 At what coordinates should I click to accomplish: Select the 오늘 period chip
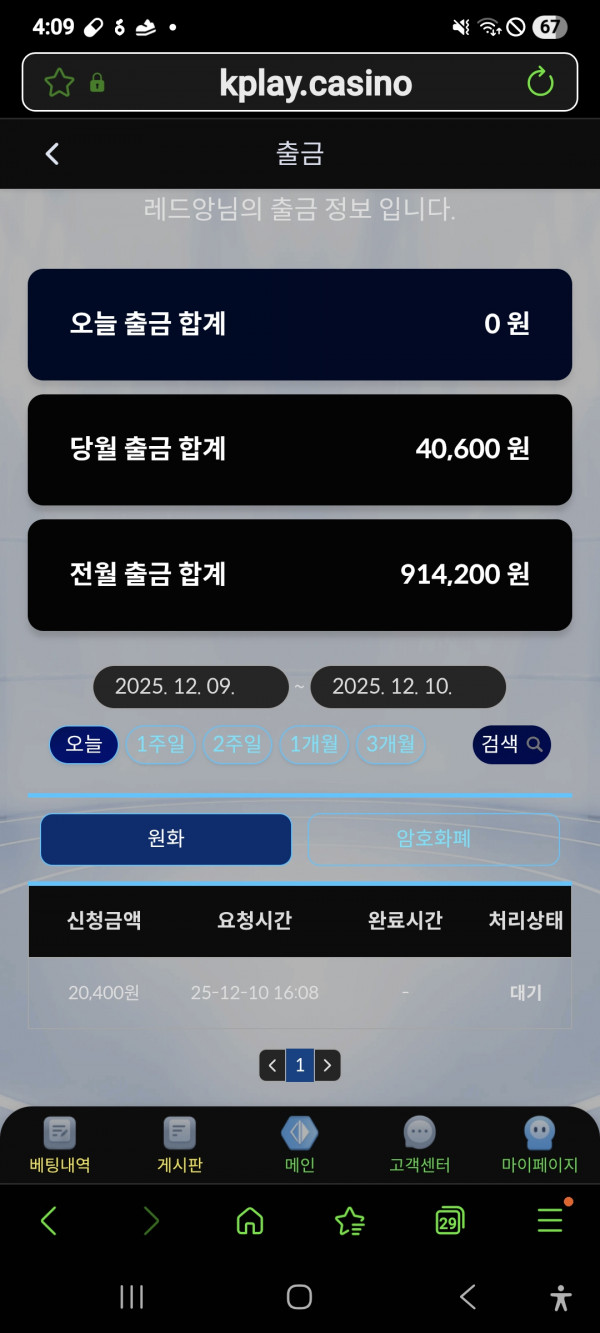tap(84, 745)
